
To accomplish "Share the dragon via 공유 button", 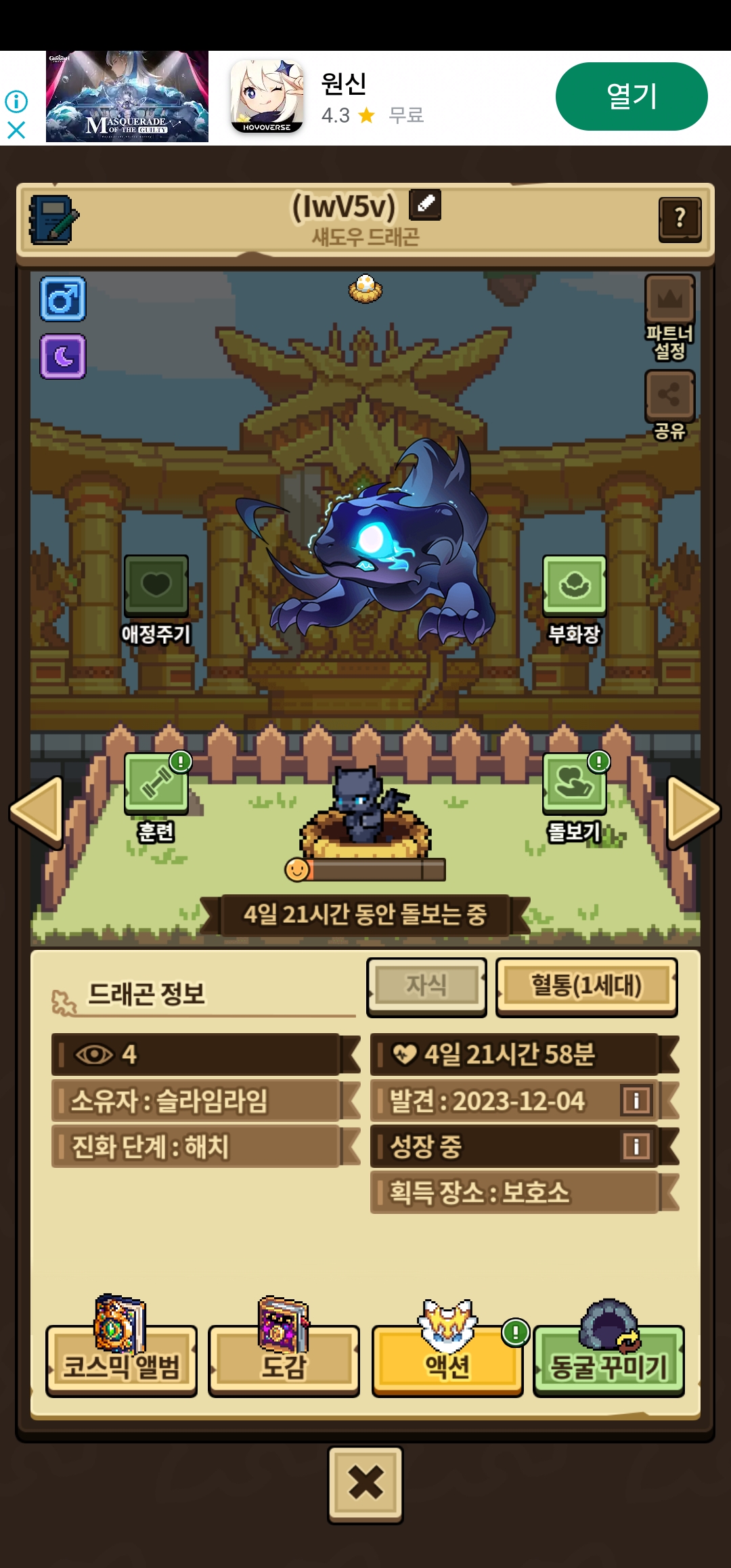I will 669,395.
